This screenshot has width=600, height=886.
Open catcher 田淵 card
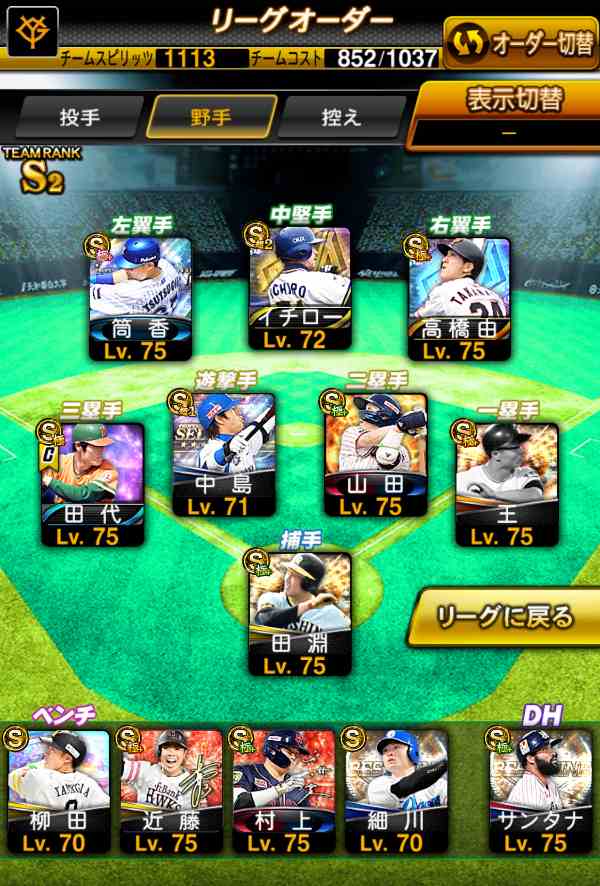point(300,614)
